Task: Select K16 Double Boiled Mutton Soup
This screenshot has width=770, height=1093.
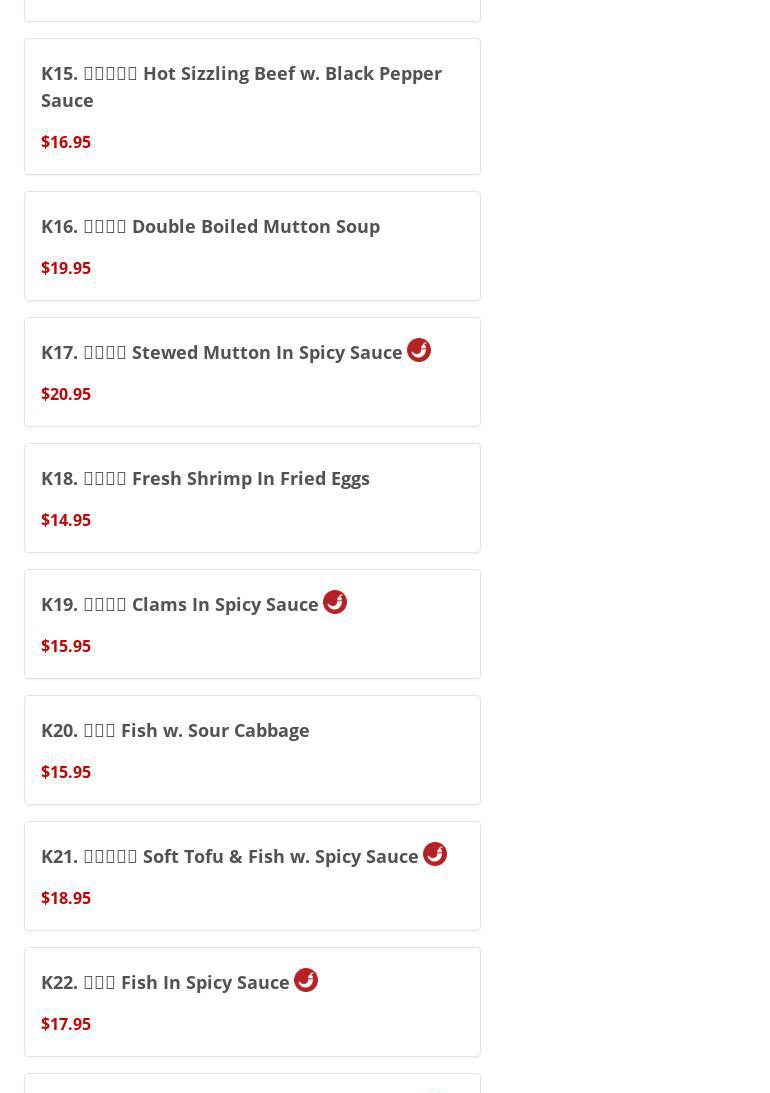Action: coord(210,227)
